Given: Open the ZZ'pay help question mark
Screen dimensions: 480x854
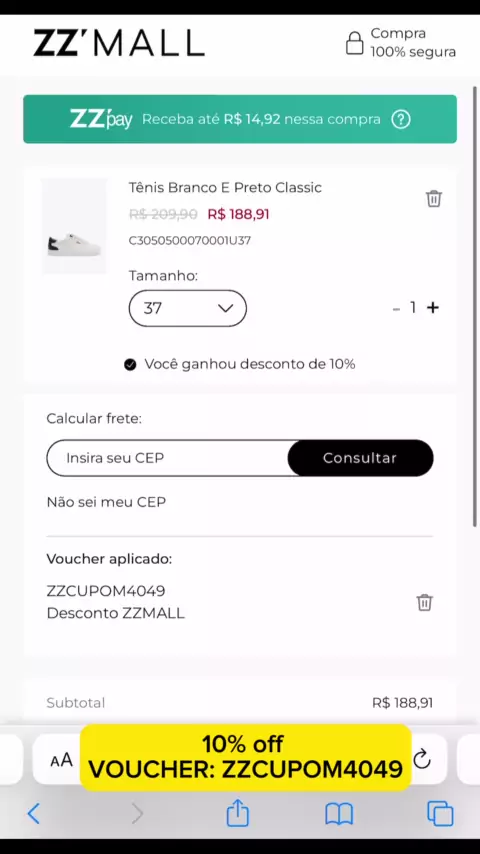Looking at the screenshot, I should (400, 119).
